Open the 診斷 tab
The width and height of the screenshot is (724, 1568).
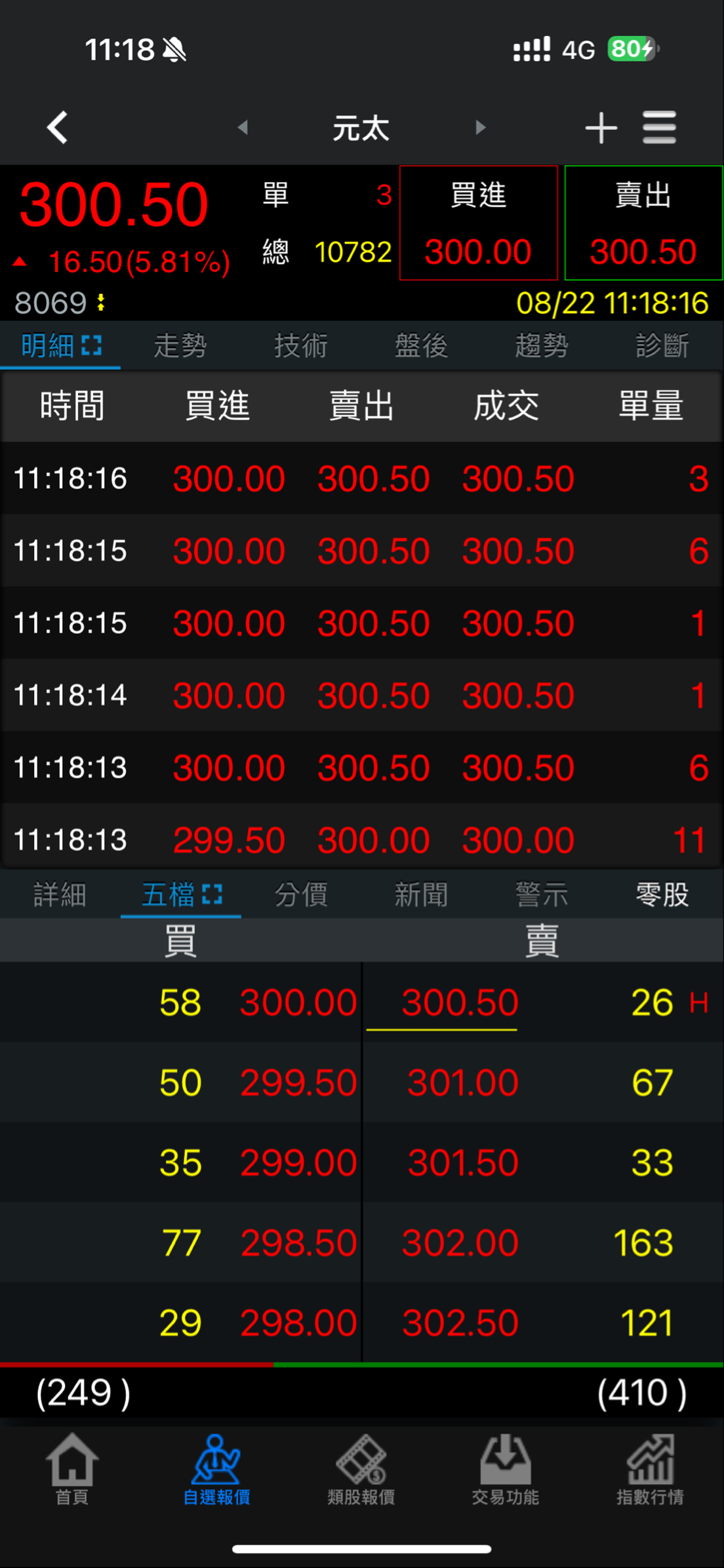[x=662, y=345]
